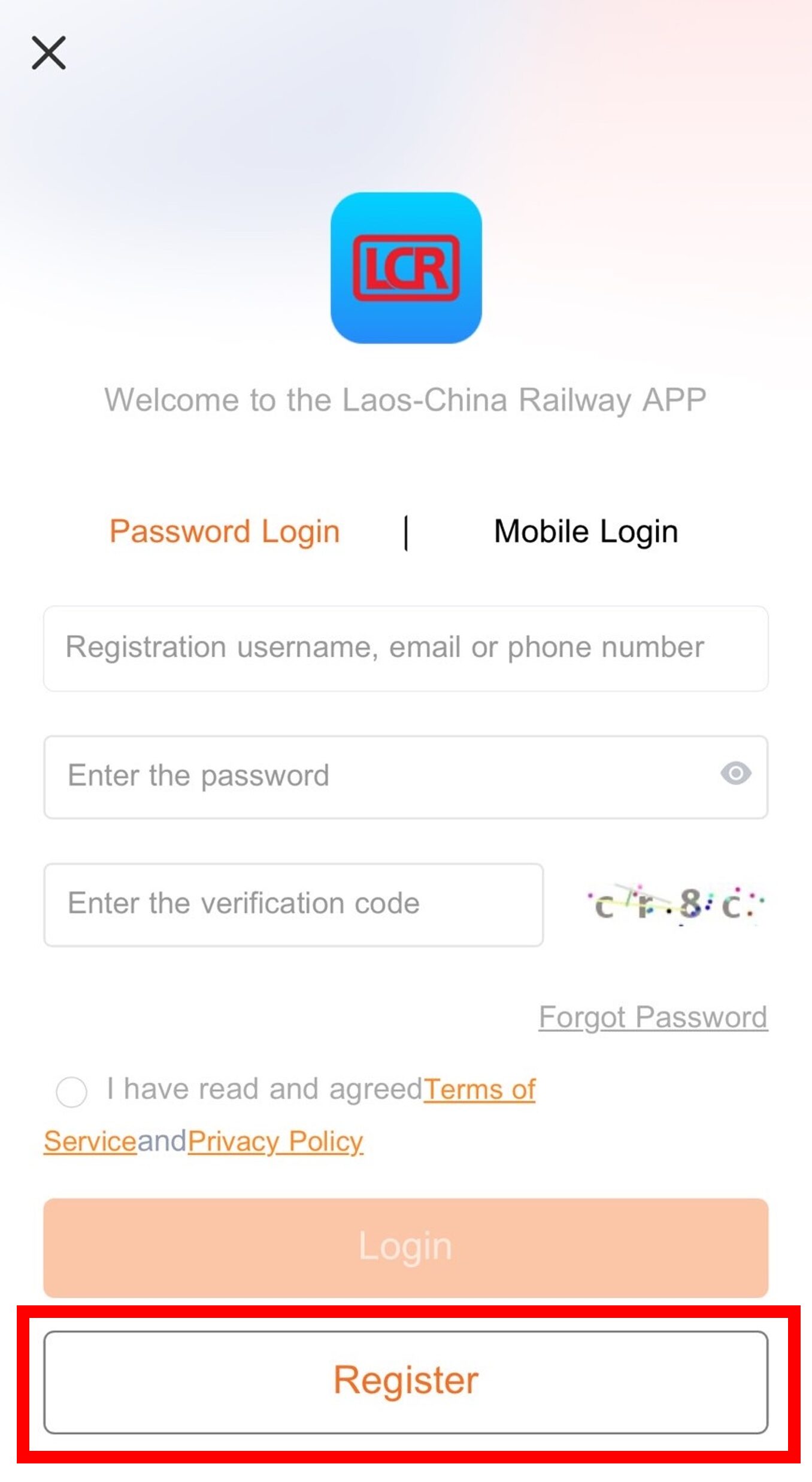The height and width of the screenshot is (1482, 812).
Task: Tap the Login button
Action: coord(406,1248)
